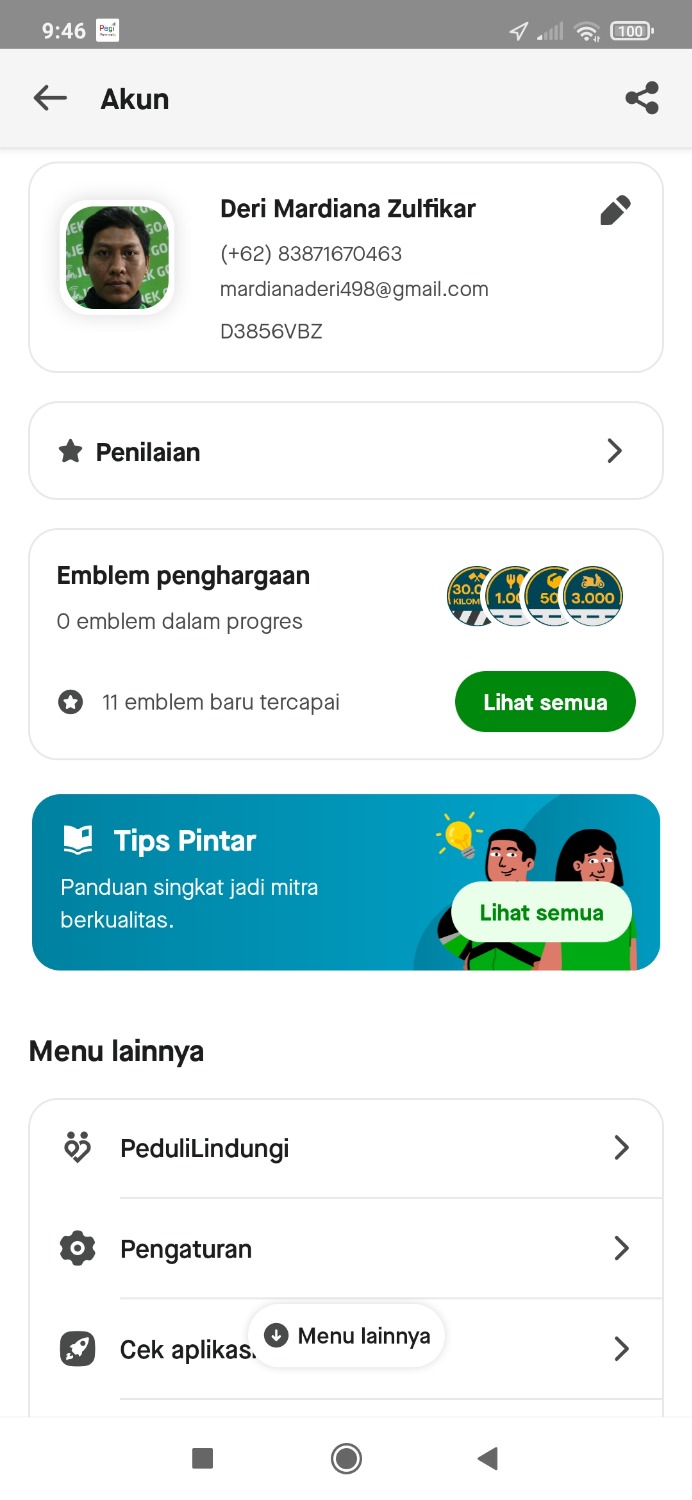Go back from the Akun page

(50, 98)
